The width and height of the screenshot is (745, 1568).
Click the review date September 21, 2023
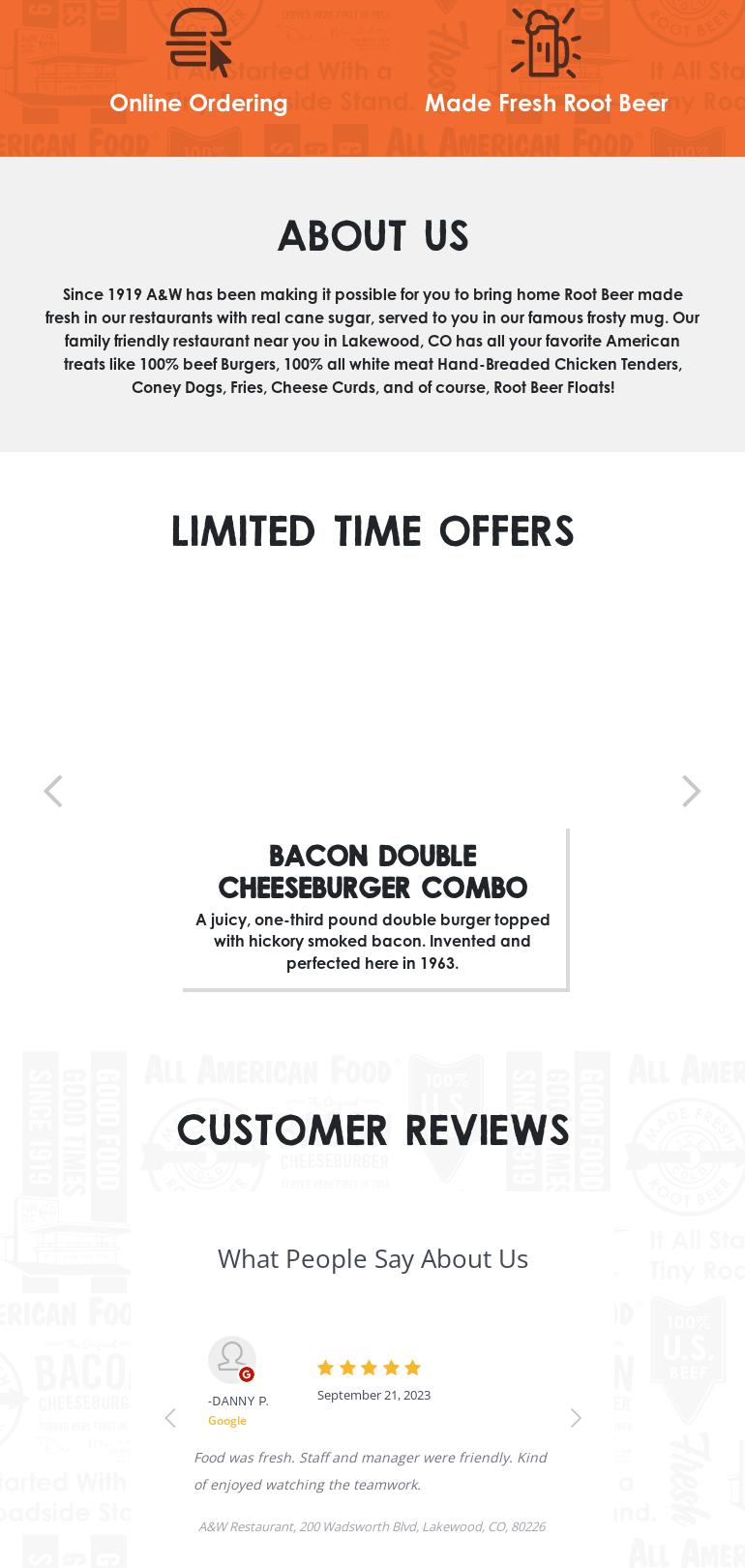pos(373,1395)
